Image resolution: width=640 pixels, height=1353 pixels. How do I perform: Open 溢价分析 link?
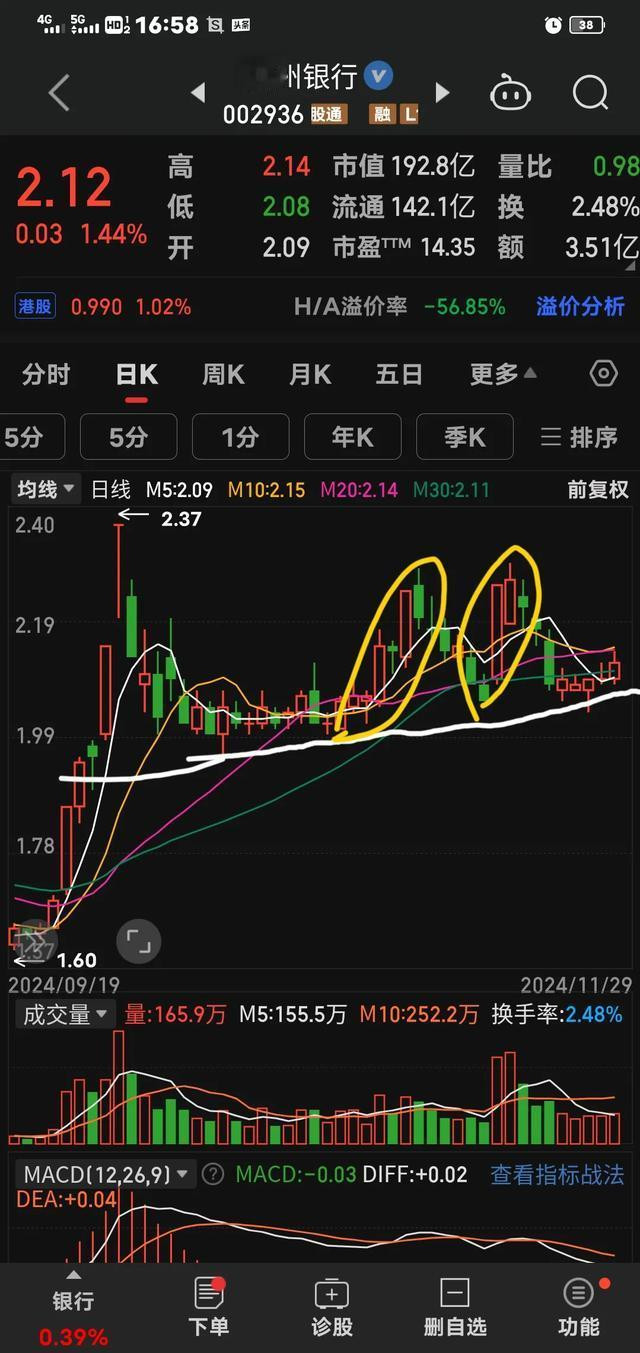pos(580,306)
